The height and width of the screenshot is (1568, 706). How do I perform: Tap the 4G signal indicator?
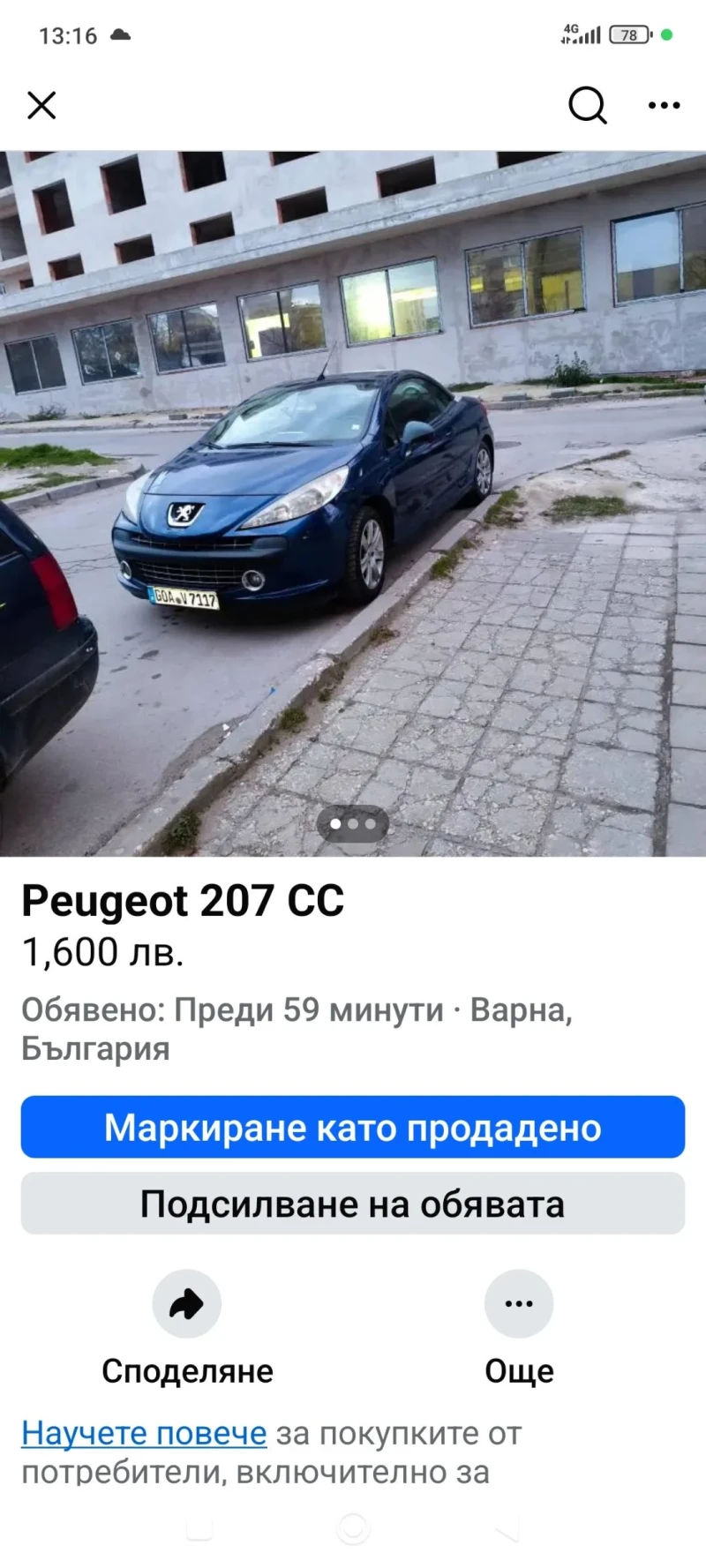click(x=582, y=34)
